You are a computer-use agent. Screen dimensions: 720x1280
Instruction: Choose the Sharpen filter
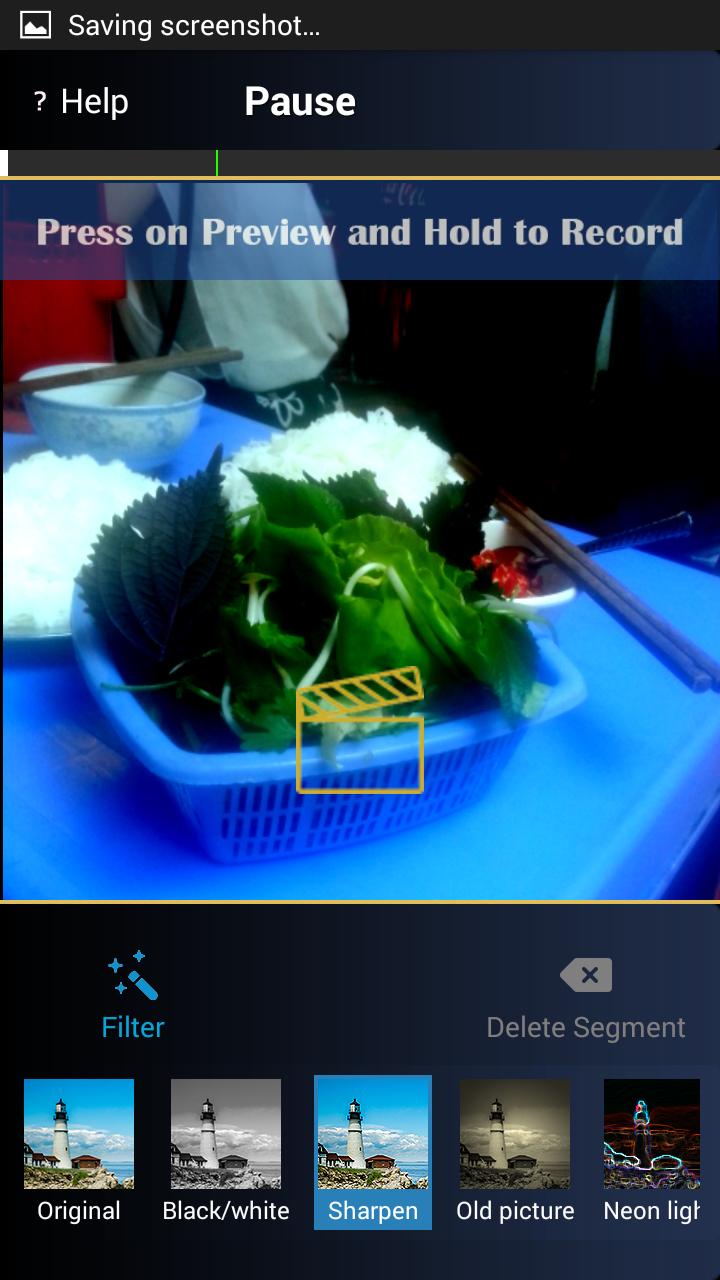coord(373,1150)
